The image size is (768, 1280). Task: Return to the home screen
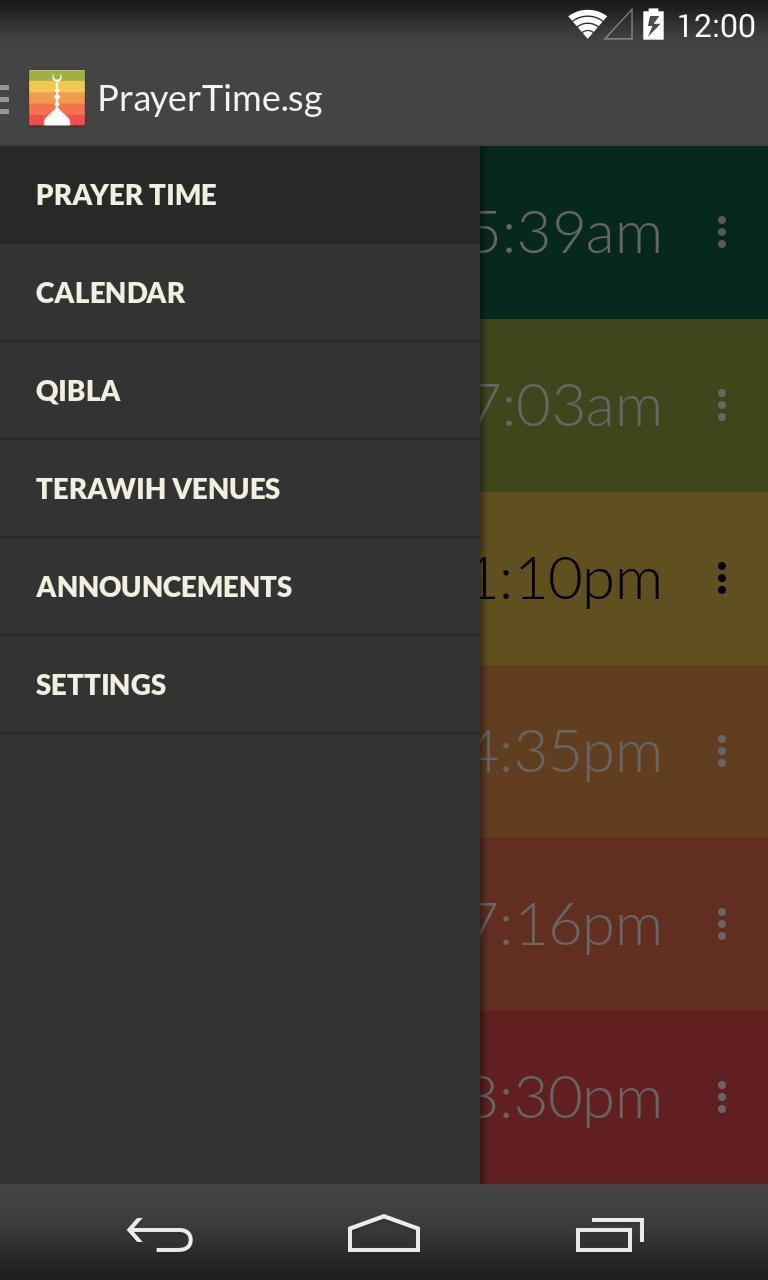384,1234
